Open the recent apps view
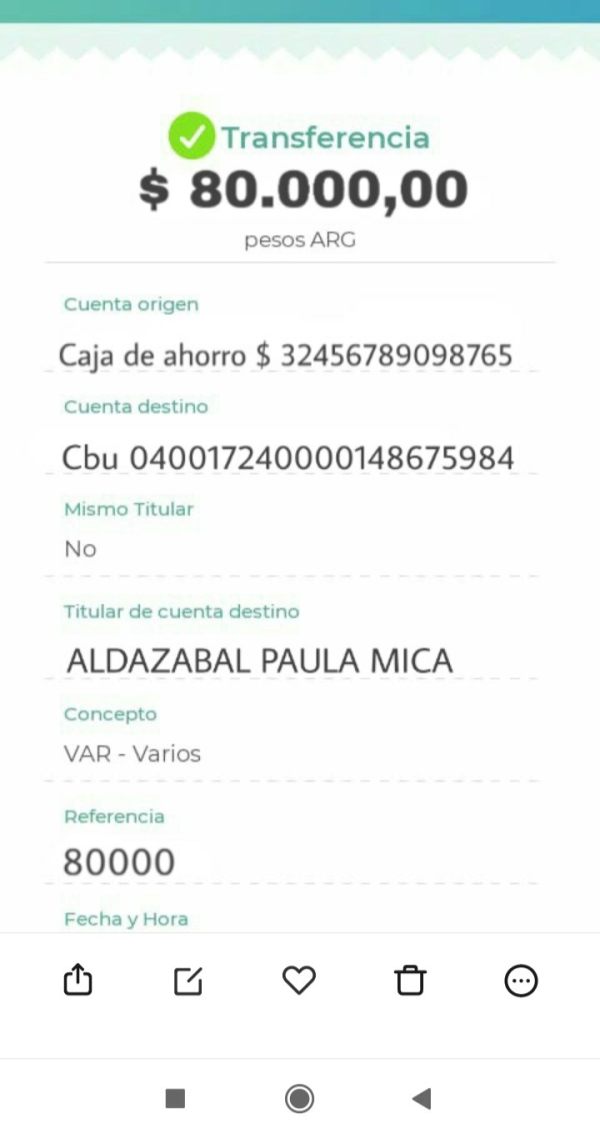600x1138 pixels. tap(175, 1099)
